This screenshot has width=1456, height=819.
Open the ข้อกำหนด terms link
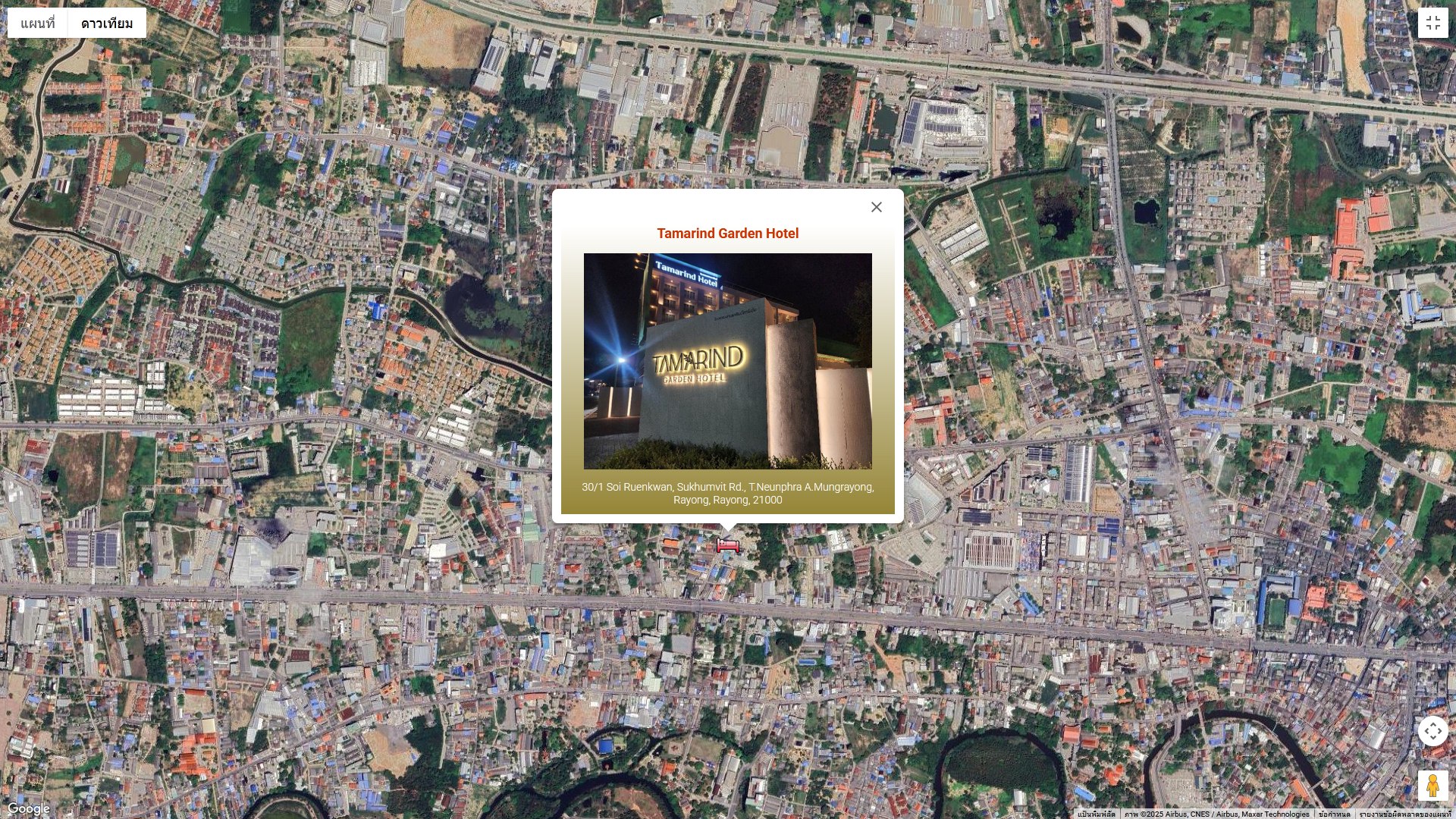pos(1334,814)
